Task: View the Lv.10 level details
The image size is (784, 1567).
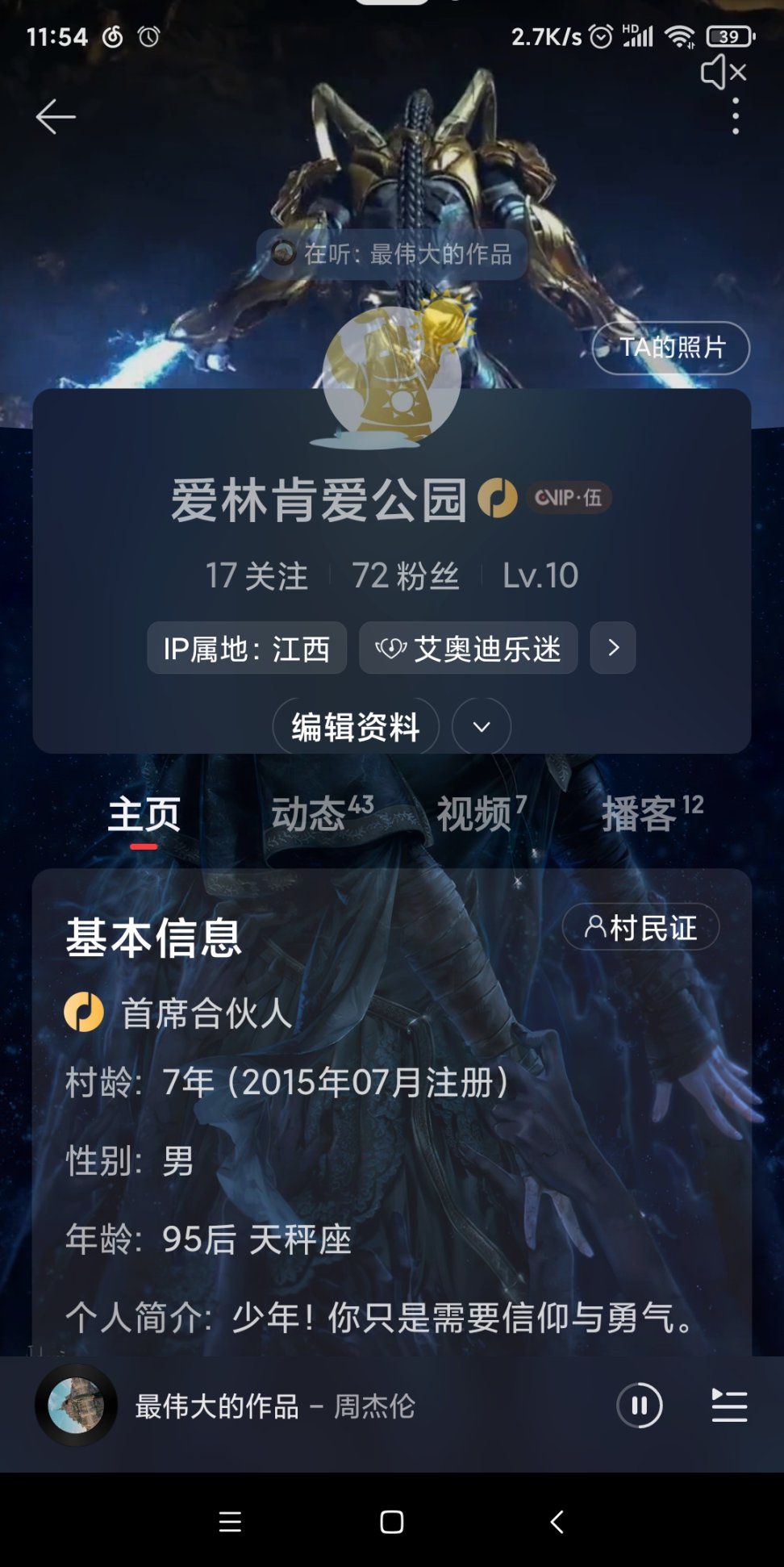Action: click(540, 576)
